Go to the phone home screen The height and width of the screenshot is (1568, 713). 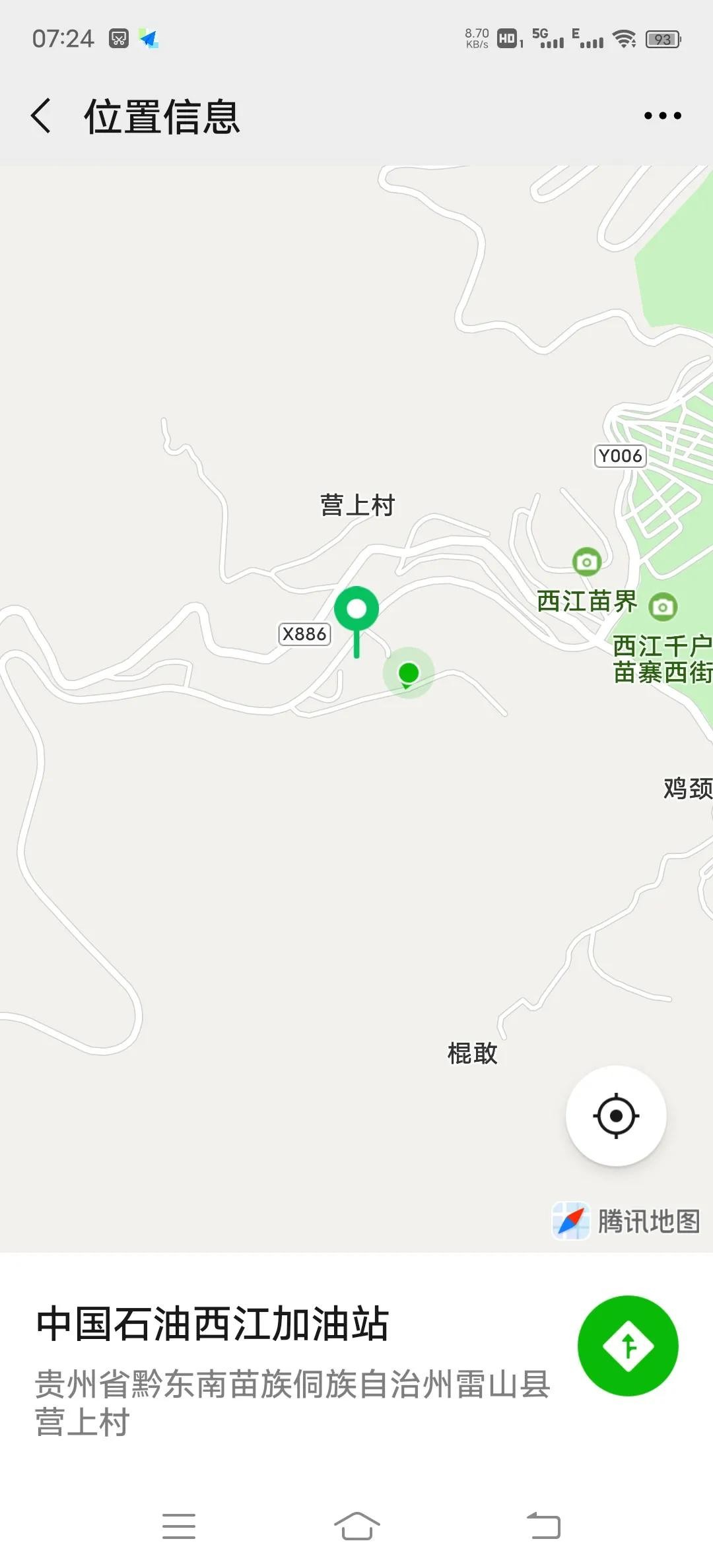tap(356, 1526)
